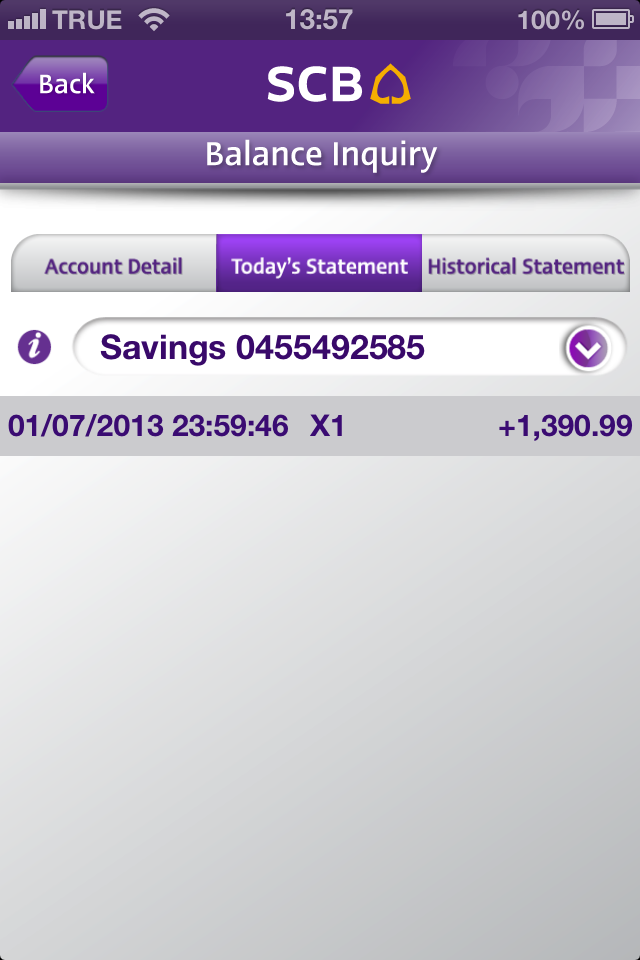The image size is (640, 960).
Task: Open the Historical Statement tab
Action: point(525,266)
